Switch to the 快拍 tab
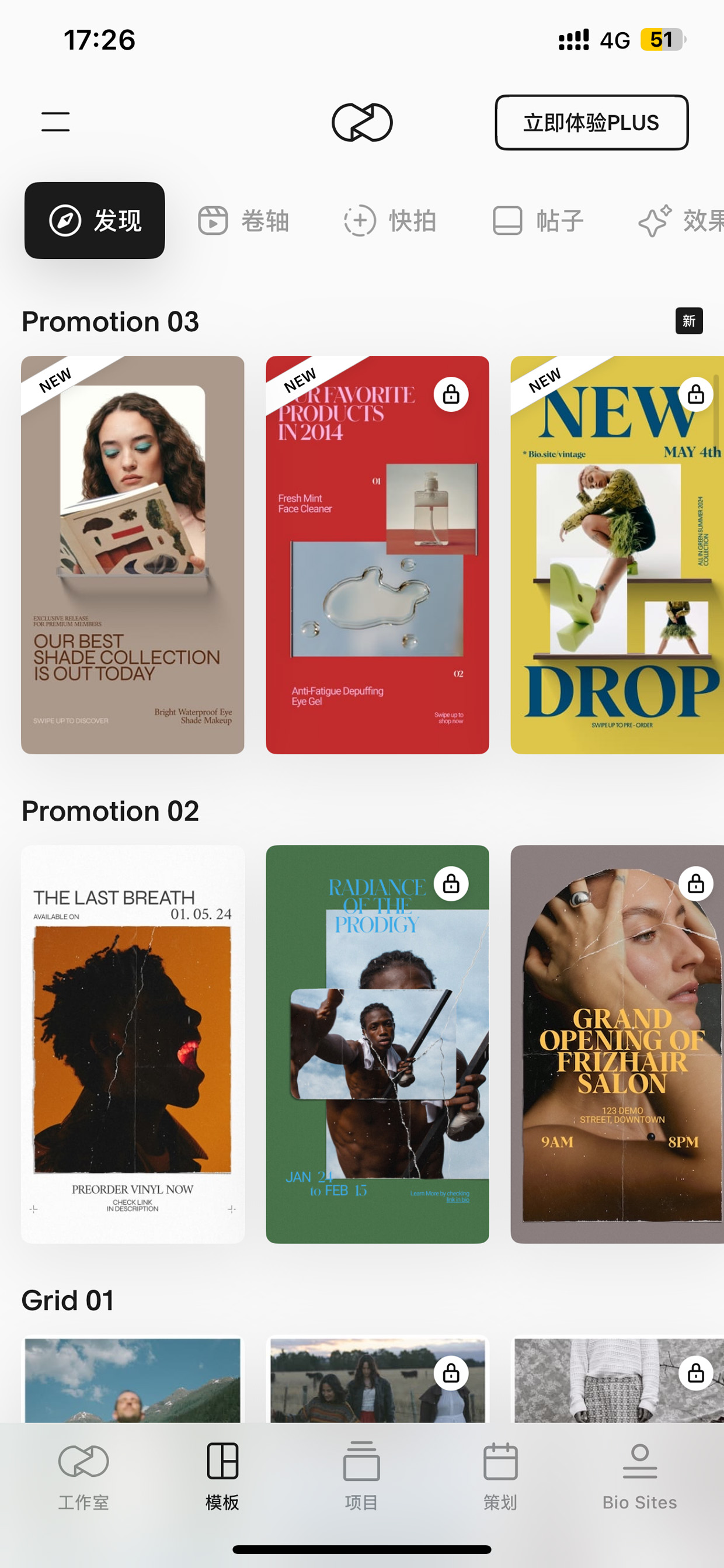The width and height of the screenshot is (724, 1568). [390, 220]
